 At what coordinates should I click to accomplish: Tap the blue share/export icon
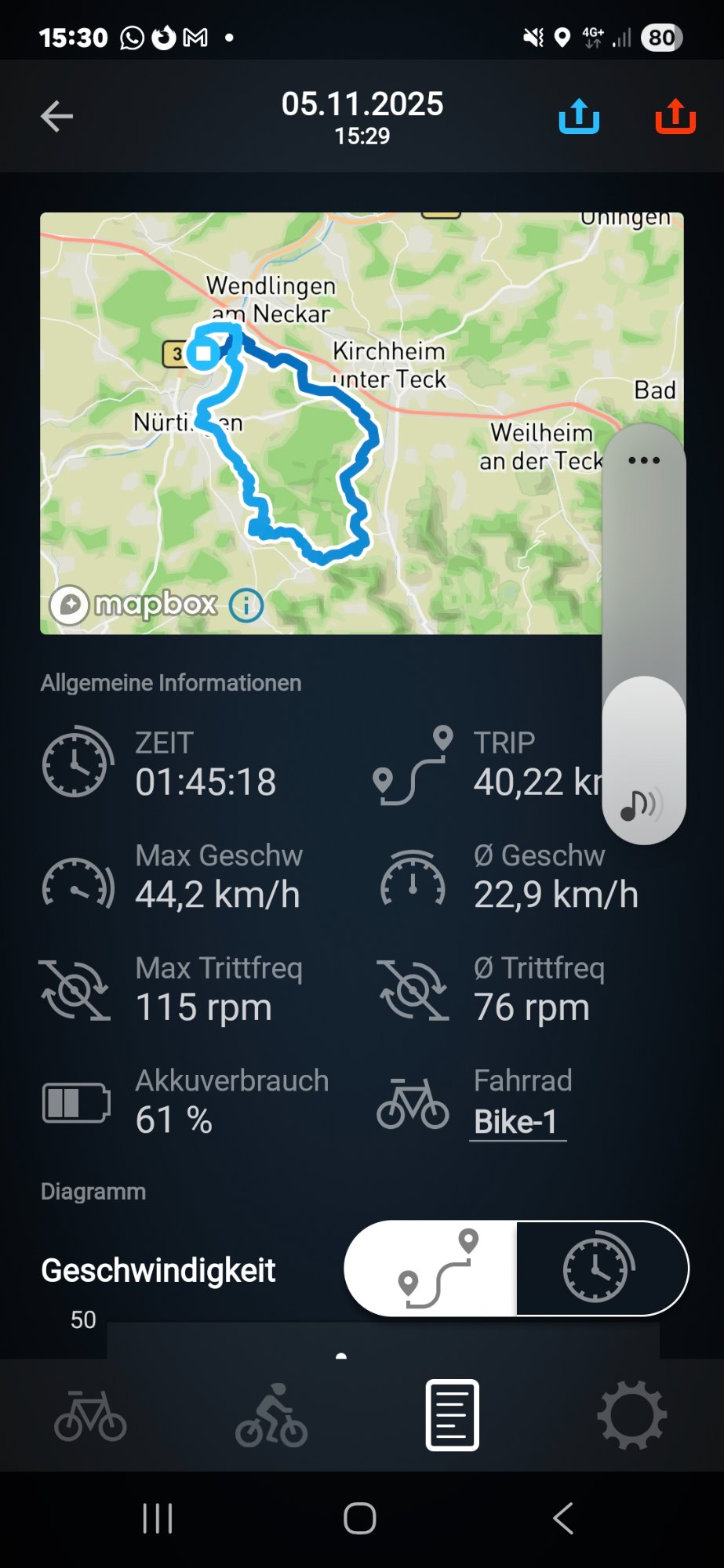[x=579, y=116]
